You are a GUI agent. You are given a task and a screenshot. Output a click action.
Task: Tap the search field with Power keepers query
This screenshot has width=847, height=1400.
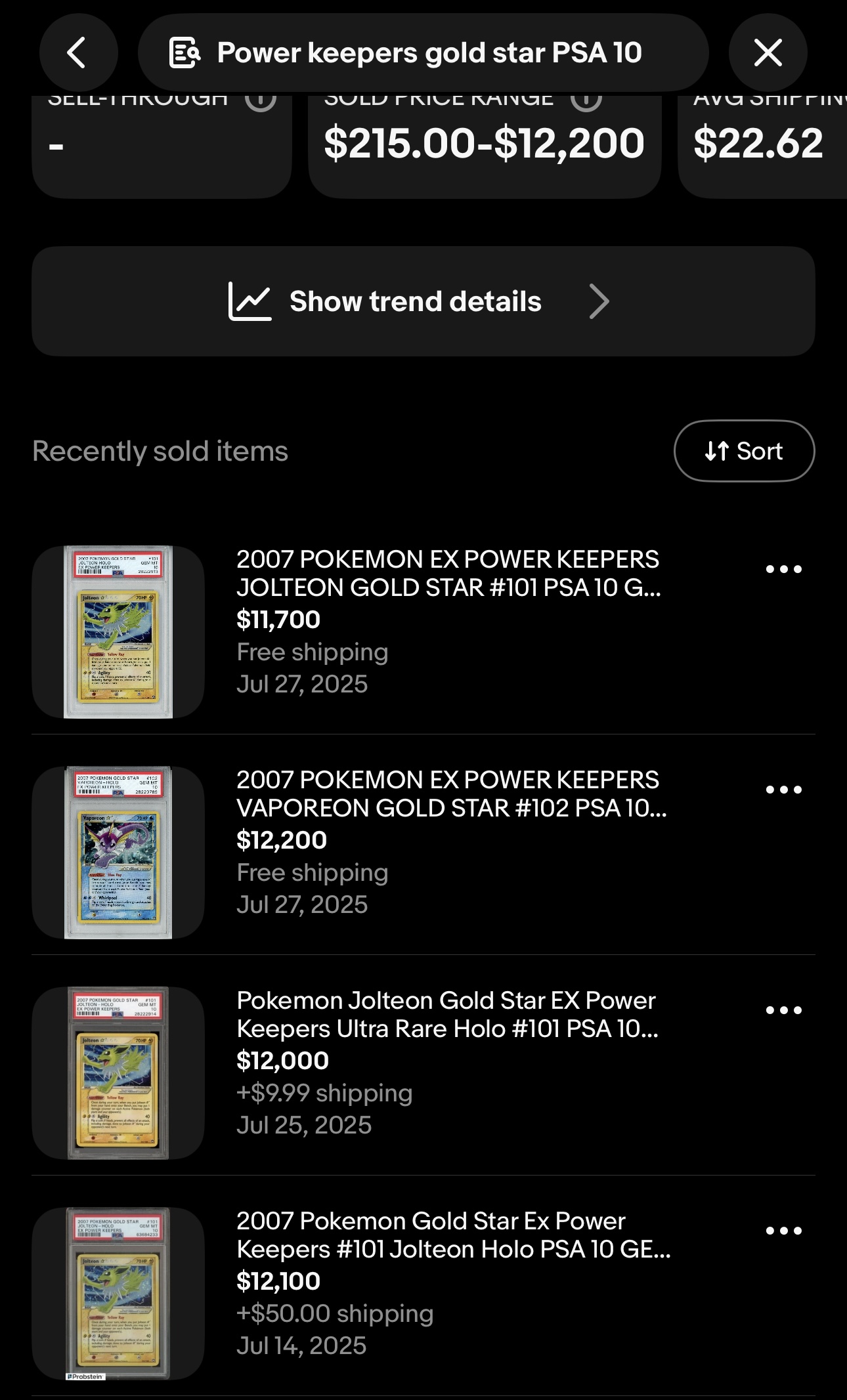click(423, 53)
